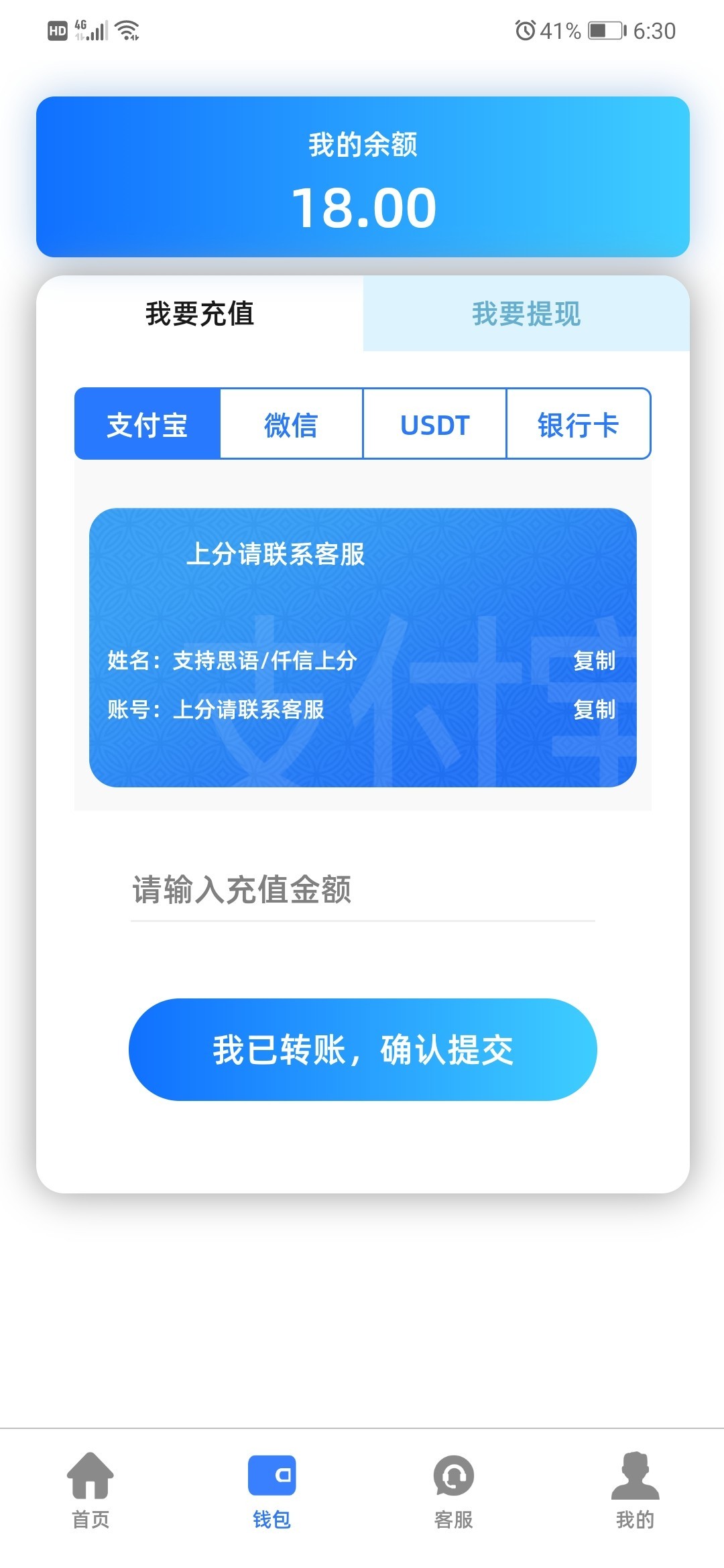Select 微信 payment method
This screenshot has width=724, height=1568.
click(291, 424)
